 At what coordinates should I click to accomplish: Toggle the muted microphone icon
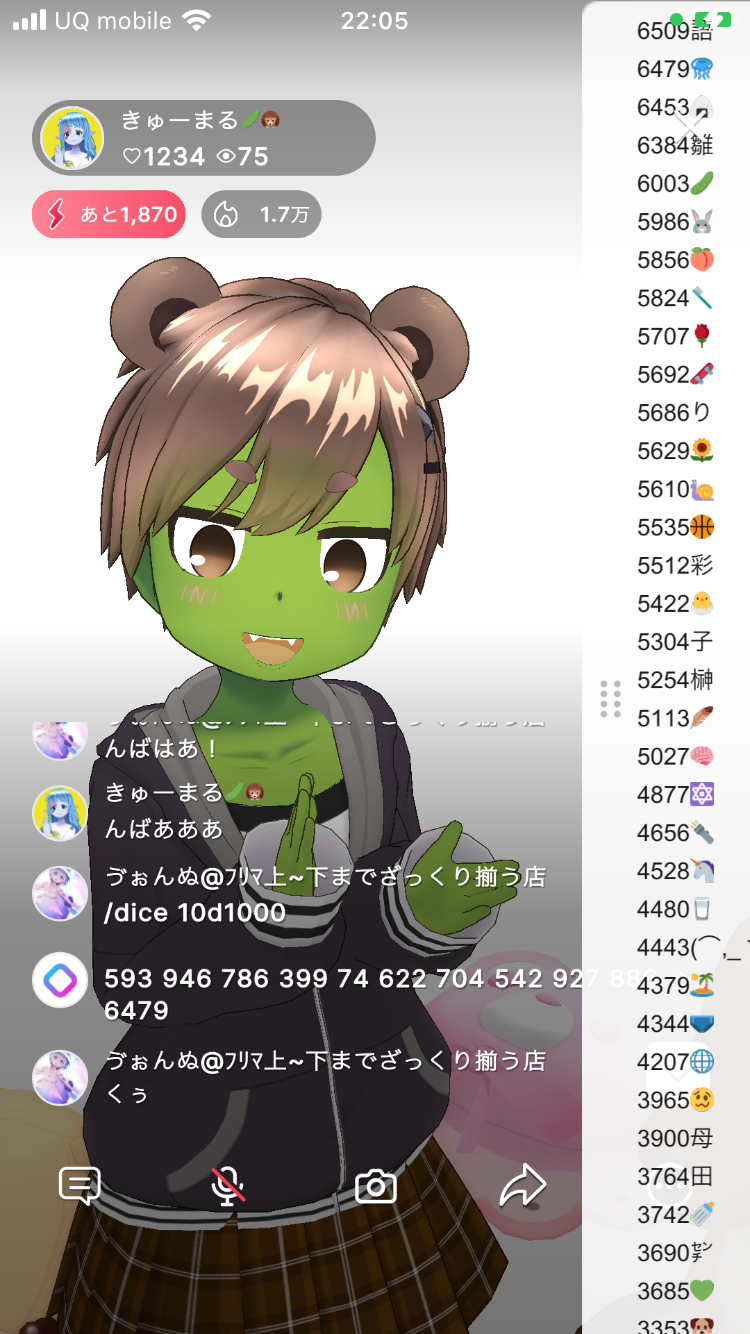point(228,1186)
